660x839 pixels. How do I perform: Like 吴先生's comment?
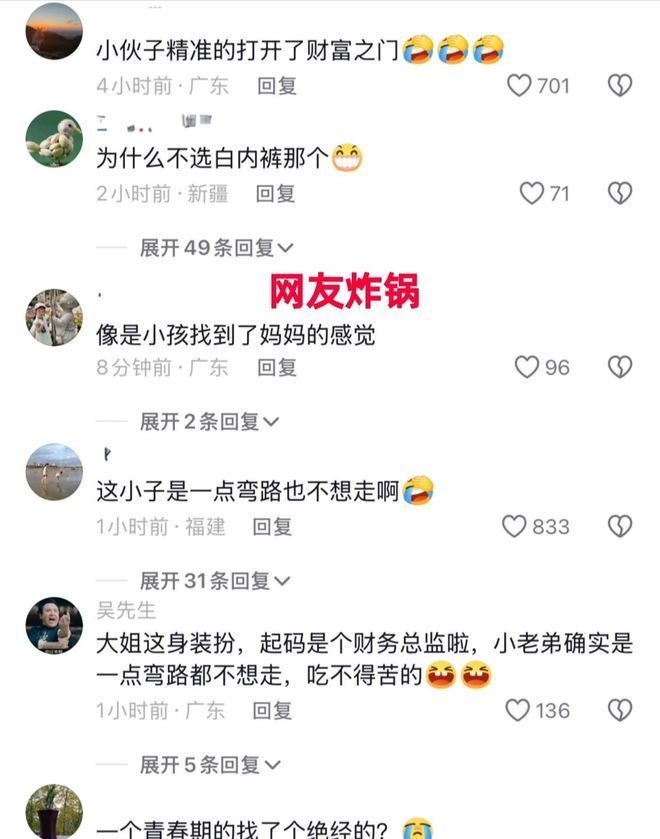pyautogui.click(x=518, y=711)
